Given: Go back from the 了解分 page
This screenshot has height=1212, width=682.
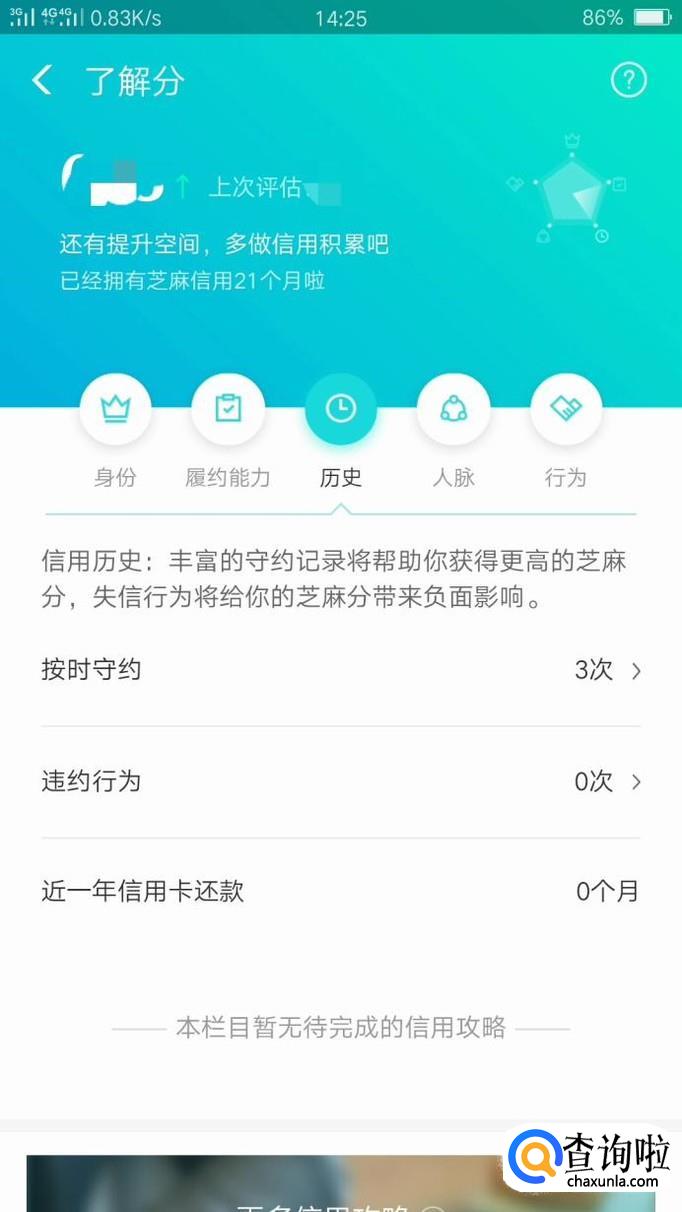Looking at the screenshot, I should 42,80.
